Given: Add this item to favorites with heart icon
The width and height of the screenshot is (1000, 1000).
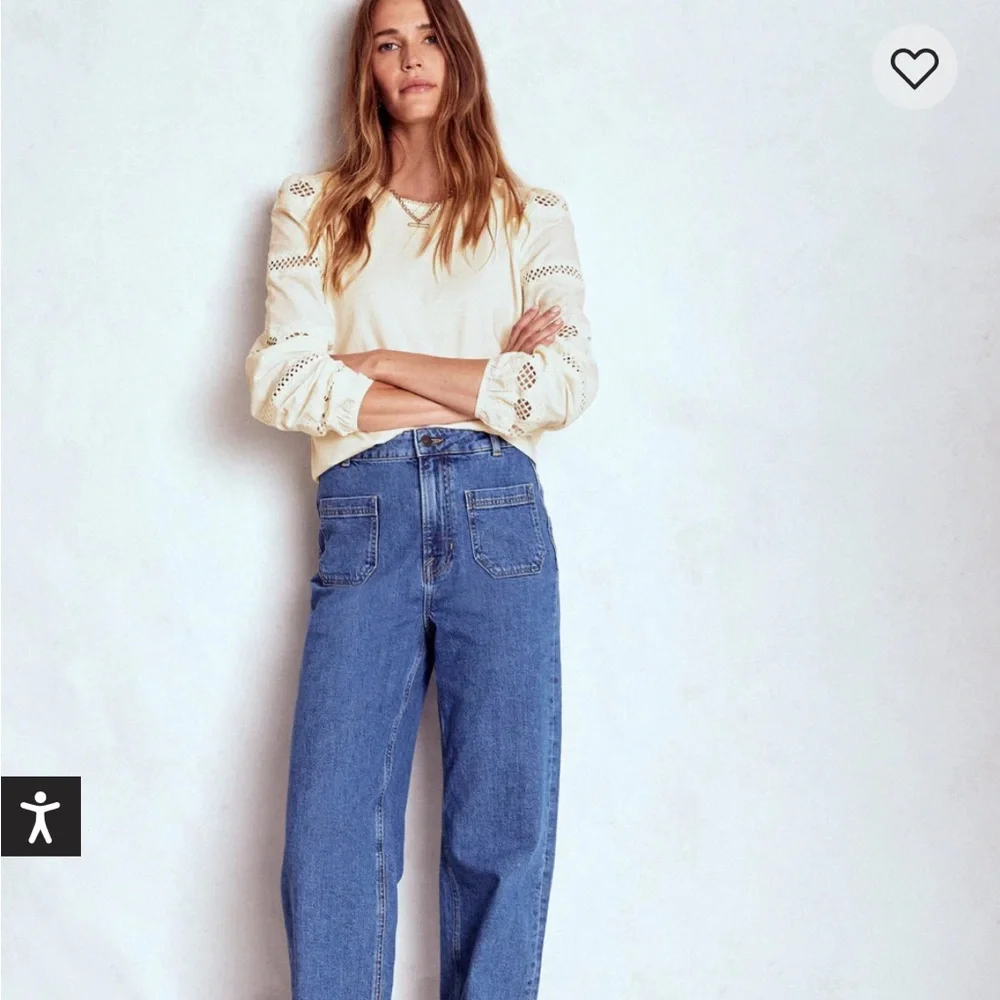Looking at the screenshot, I should click(914, 68).
